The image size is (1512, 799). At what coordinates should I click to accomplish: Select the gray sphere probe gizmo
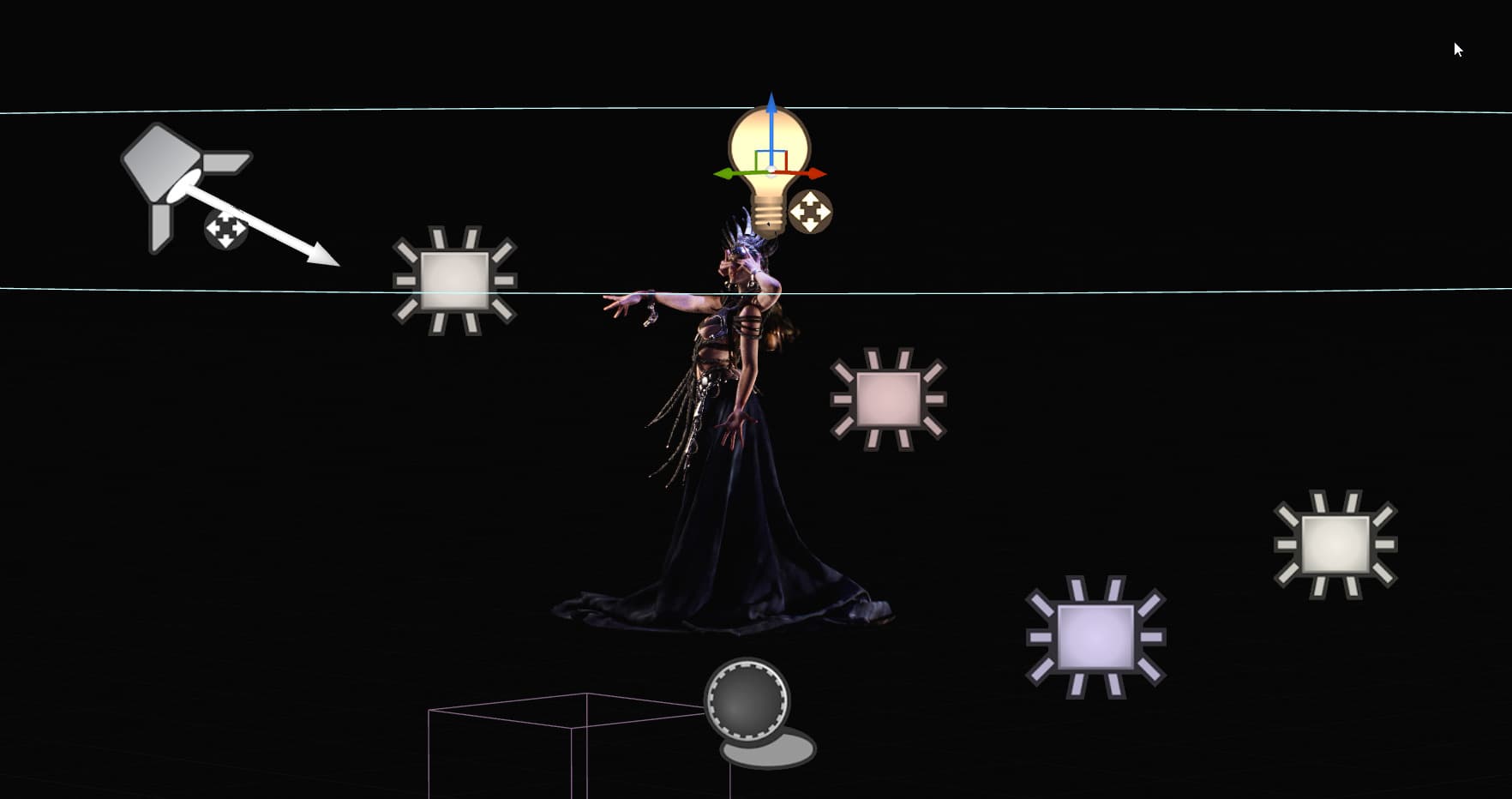pyautogui.click(x=747, y=699)
